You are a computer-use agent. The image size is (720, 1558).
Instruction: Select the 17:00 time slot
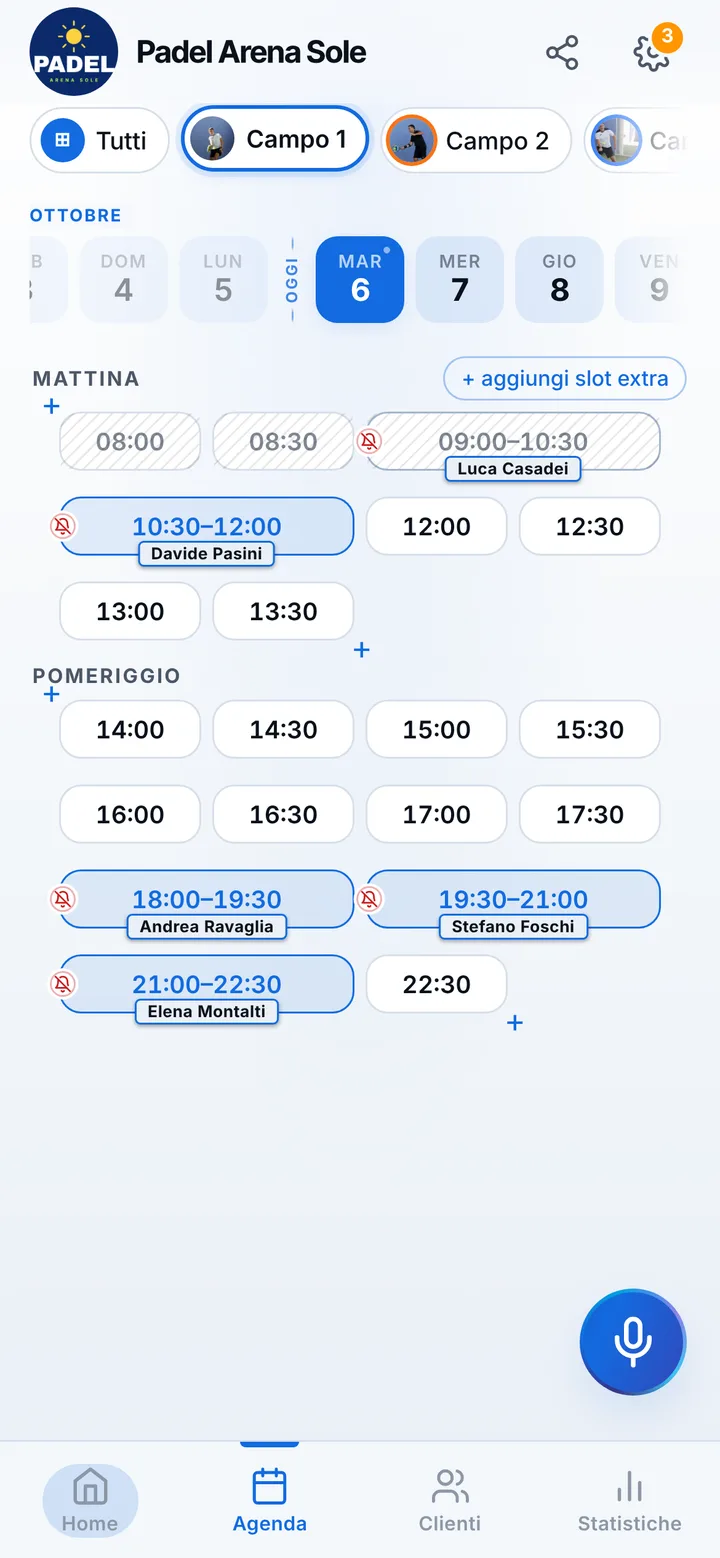(x=437, y=815)
